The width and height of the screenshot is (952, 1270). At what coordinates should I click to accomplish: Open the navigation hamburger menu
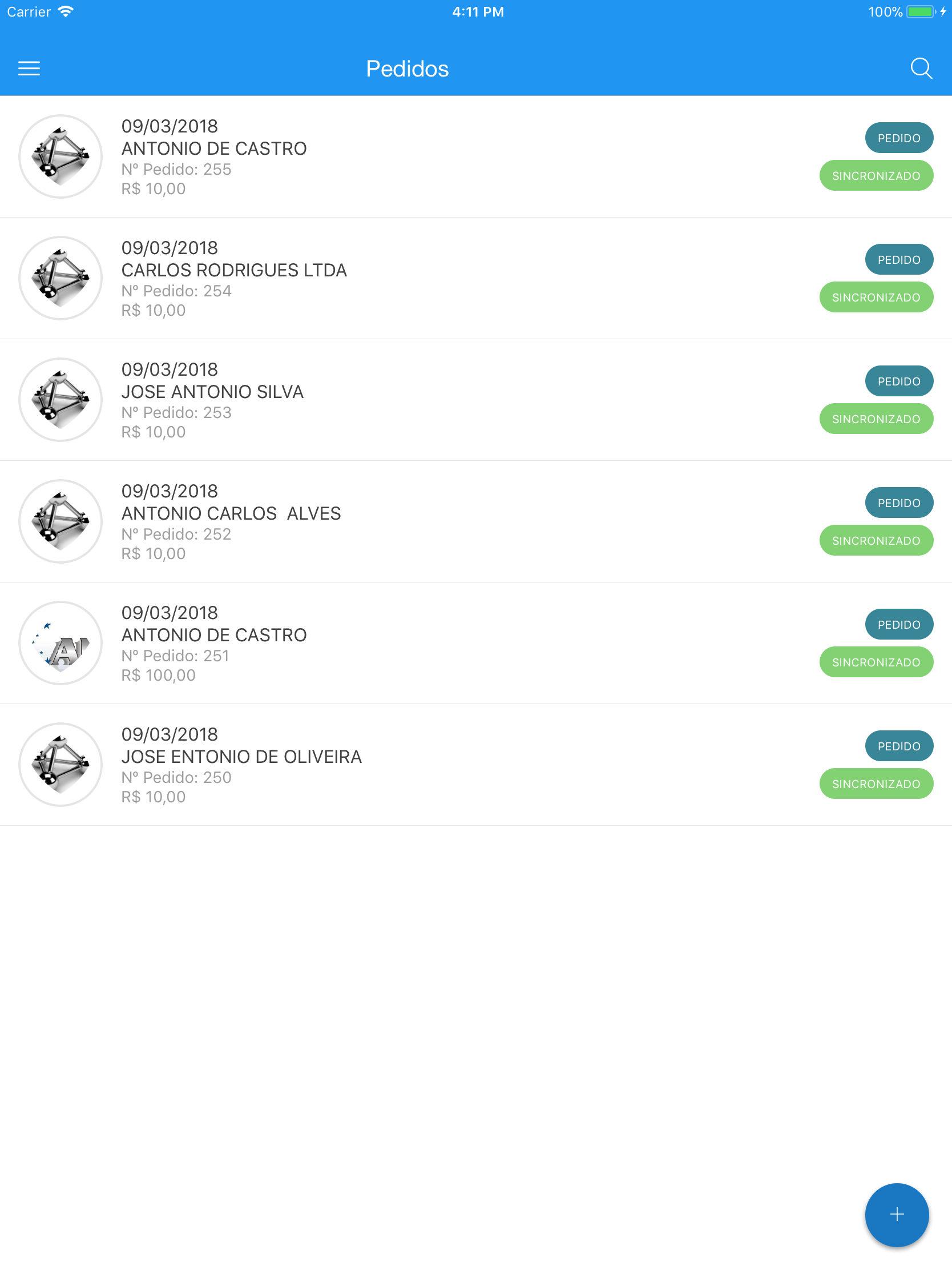[x=29, y=69]
